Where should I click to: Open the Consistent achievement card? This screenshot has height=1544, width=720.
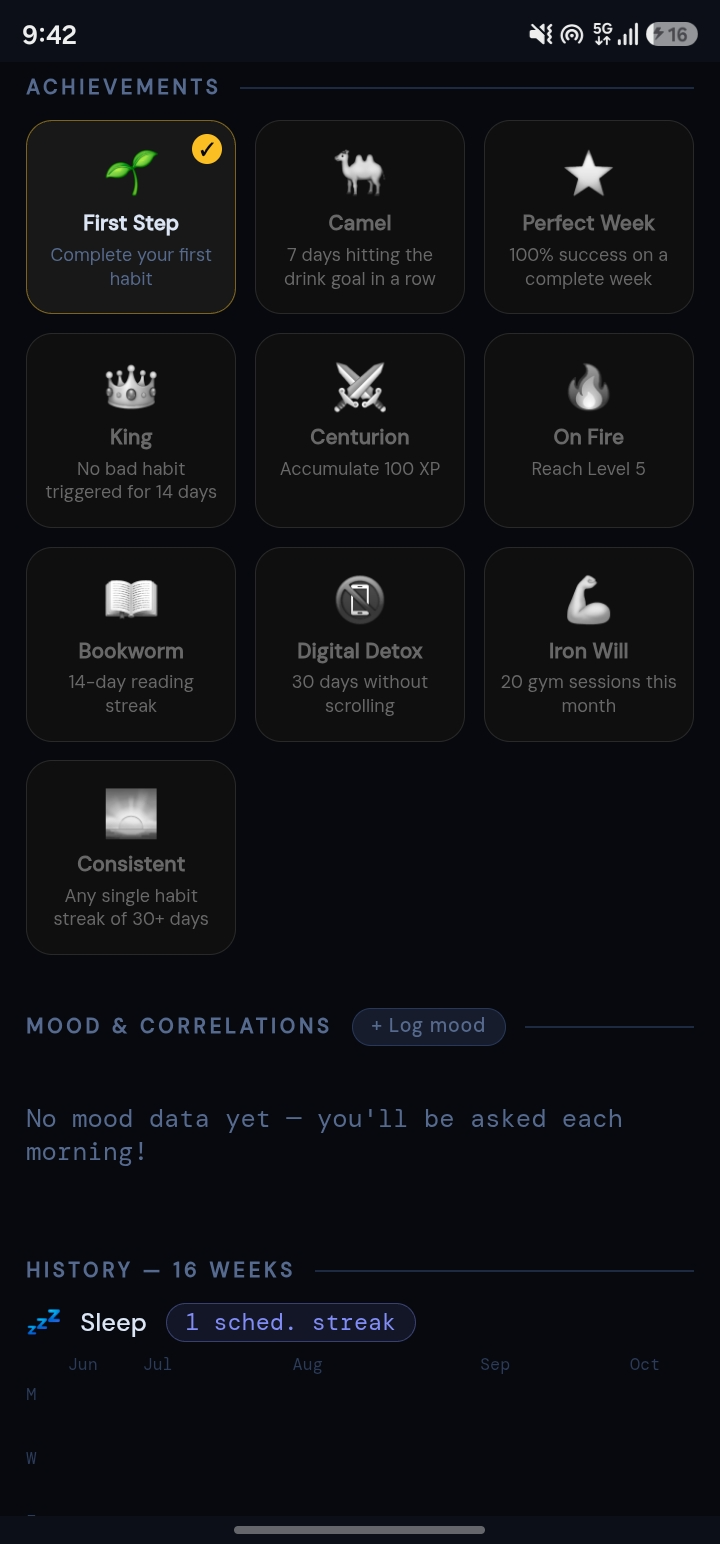[x=131, y=858]
